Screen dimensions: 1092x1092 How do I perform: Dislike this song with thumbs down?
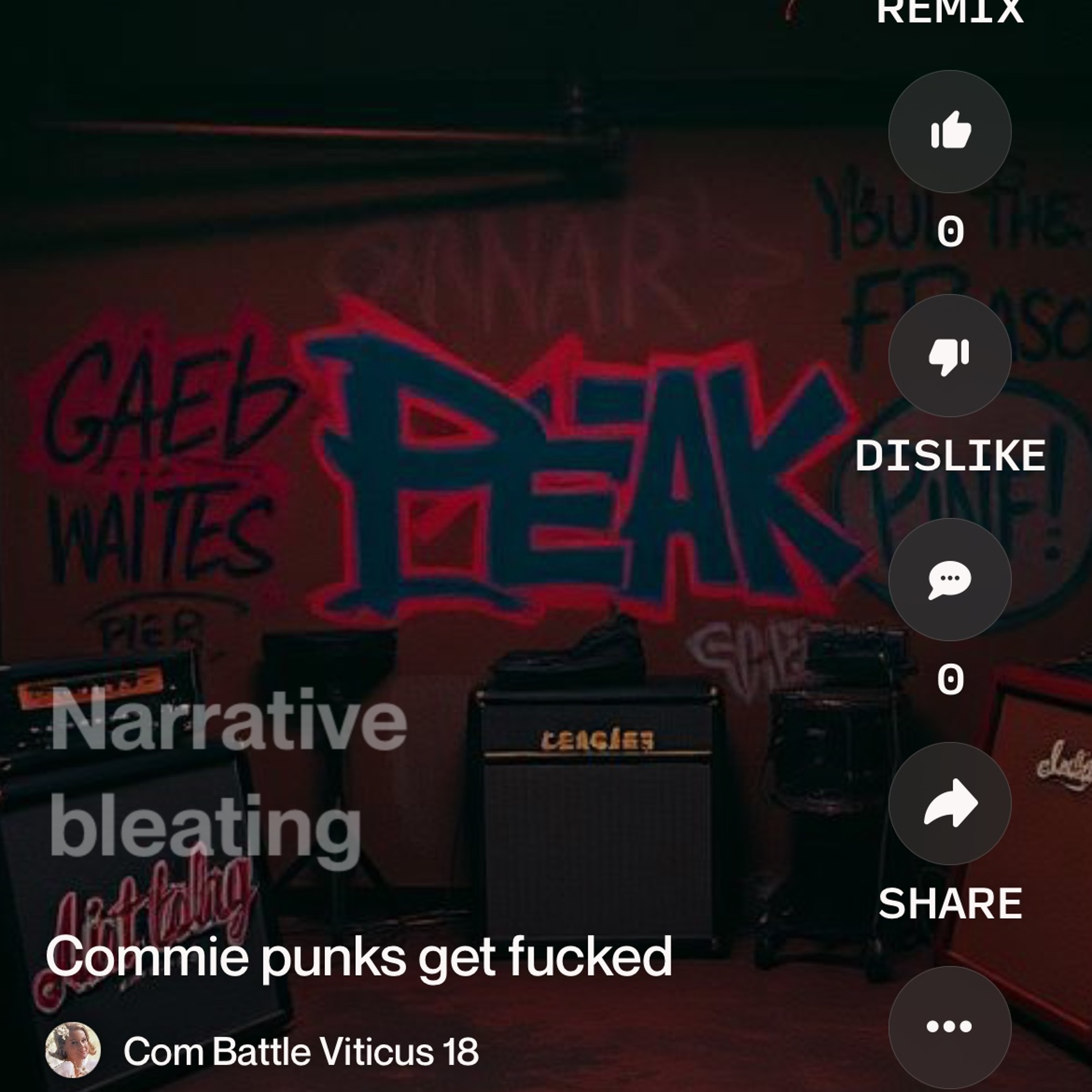tap(950, 356)
